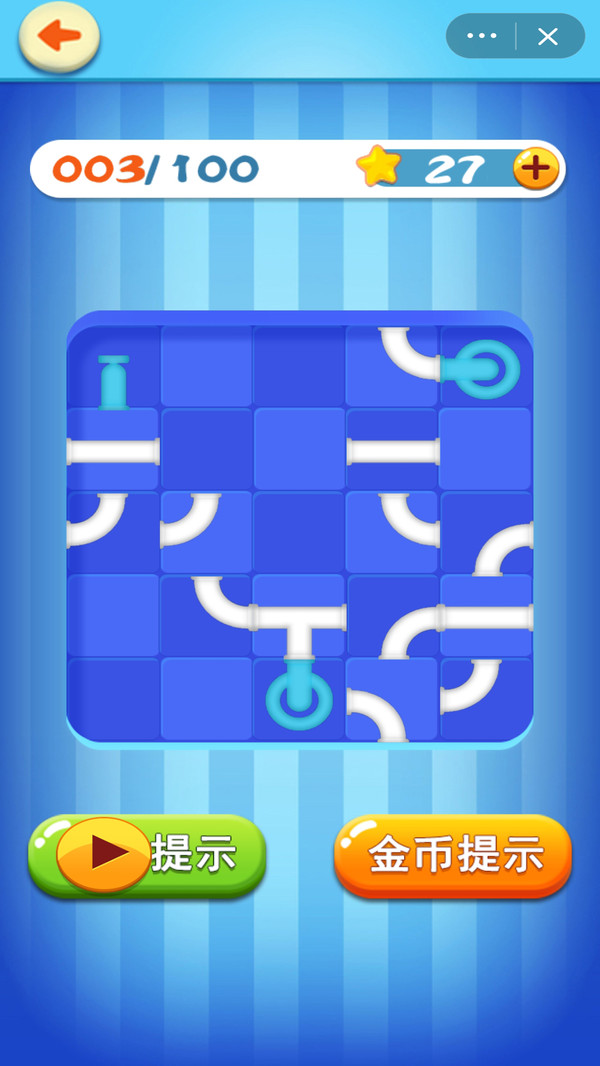The height and width of the screenshot is (1066, 600).
Task: Use the orange 金币提示 coin hint
Action: [x=453, y=855]
